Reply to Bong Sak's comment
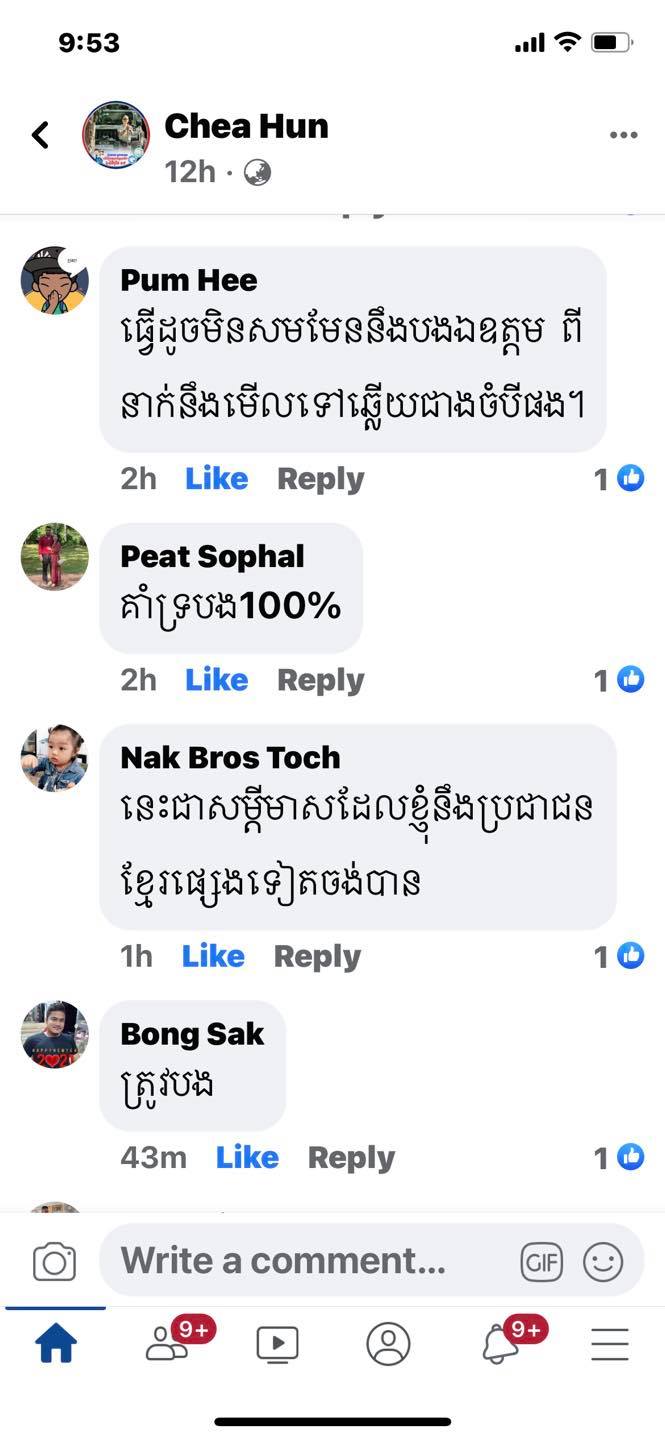Image resolution: width=665 pixels, height=1440 pixels. (x=351, y=1157)
